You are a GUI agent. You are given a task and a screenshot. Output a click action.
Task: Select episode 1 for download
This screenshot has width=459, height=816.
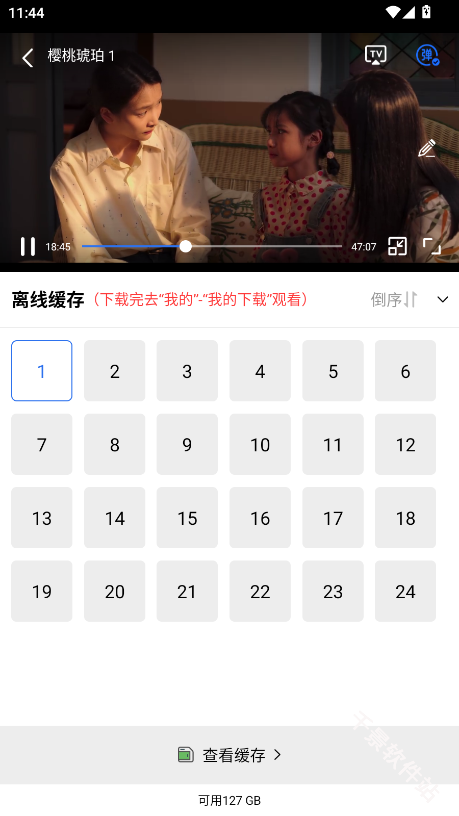coord(42,371)
